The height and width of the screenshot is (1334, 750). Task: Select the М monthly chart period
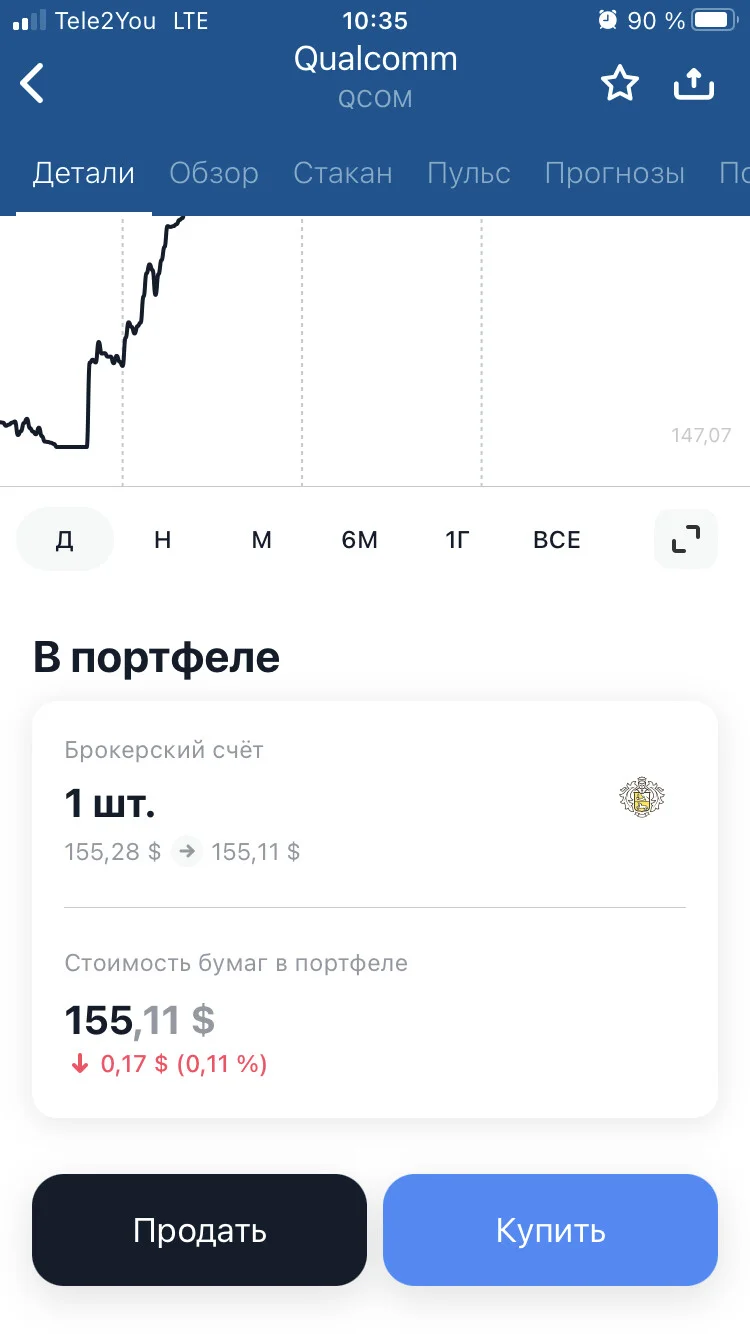(x=261, y=540)
